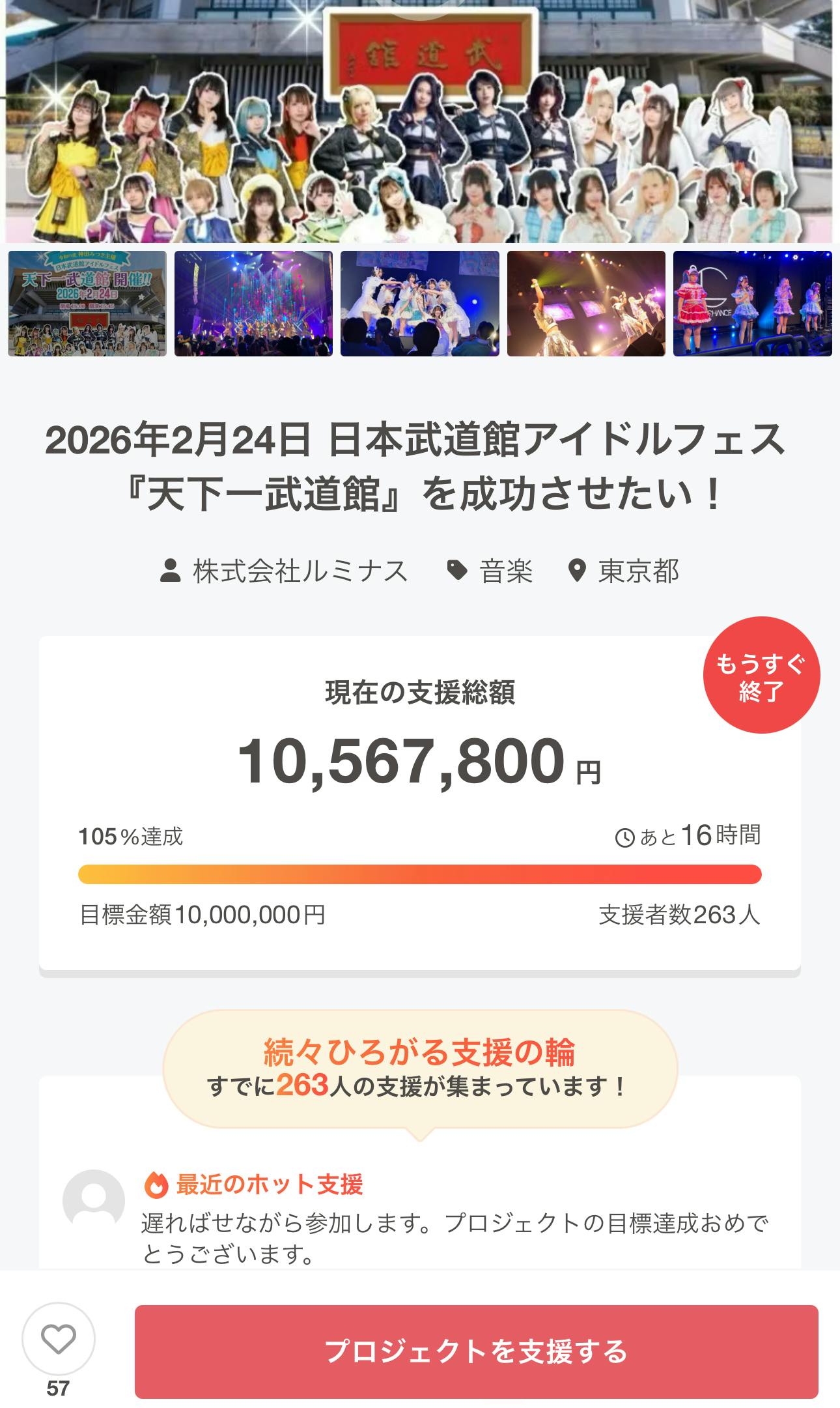Select the red-dress idols on stage thumbnail
The height and width of the screenshot is (1408, 840).
tap(752, 304)
